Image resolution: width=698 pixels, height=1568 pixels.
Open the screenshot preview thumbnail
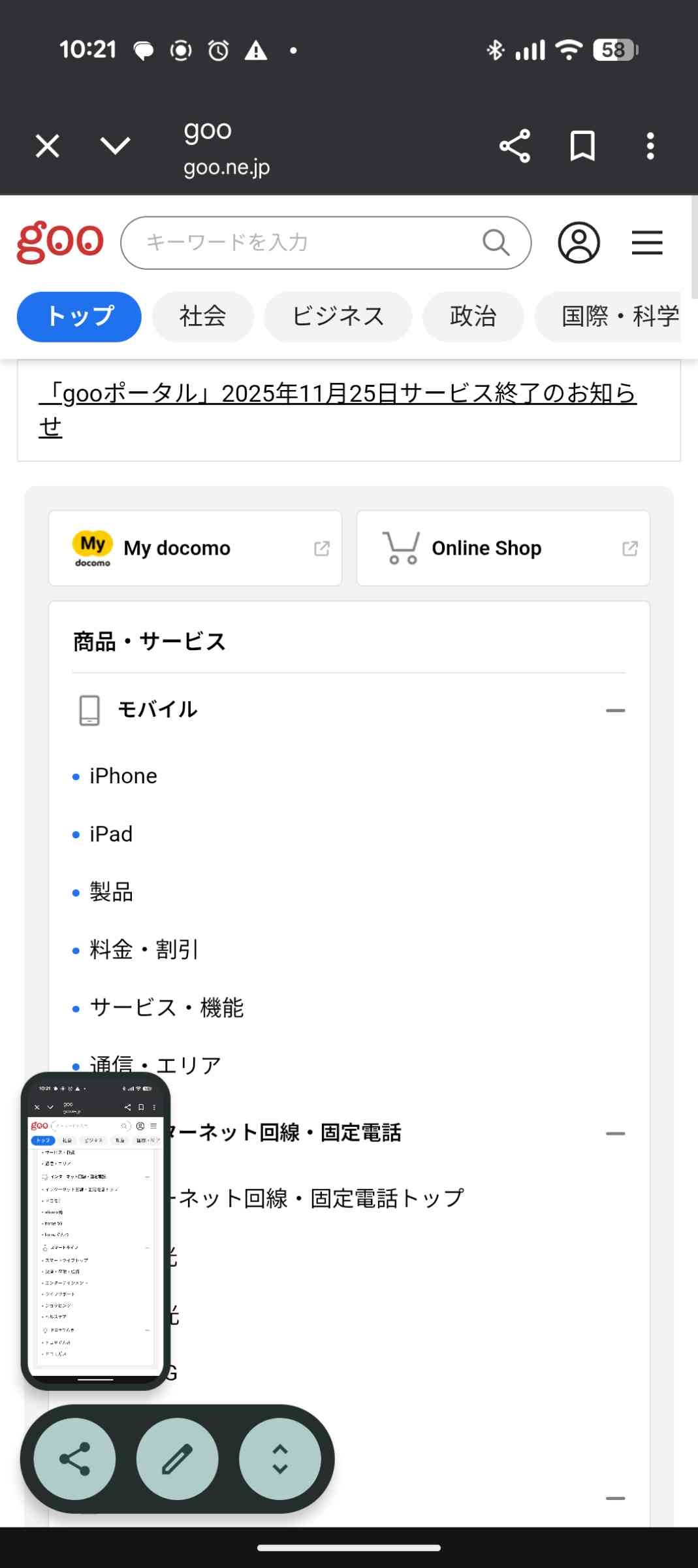point(95,1230)
